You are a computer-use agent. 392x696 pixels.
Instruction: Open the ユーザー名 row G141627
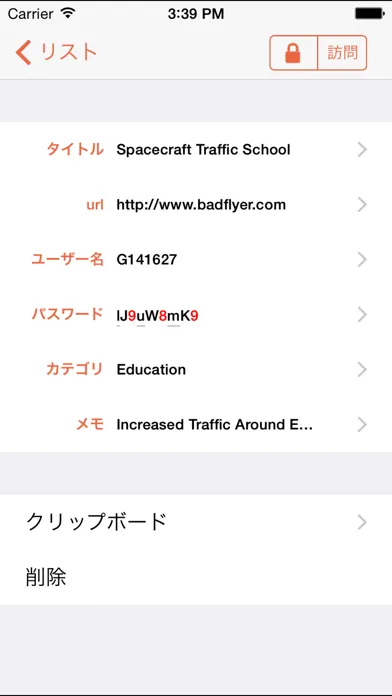point(196,260)
